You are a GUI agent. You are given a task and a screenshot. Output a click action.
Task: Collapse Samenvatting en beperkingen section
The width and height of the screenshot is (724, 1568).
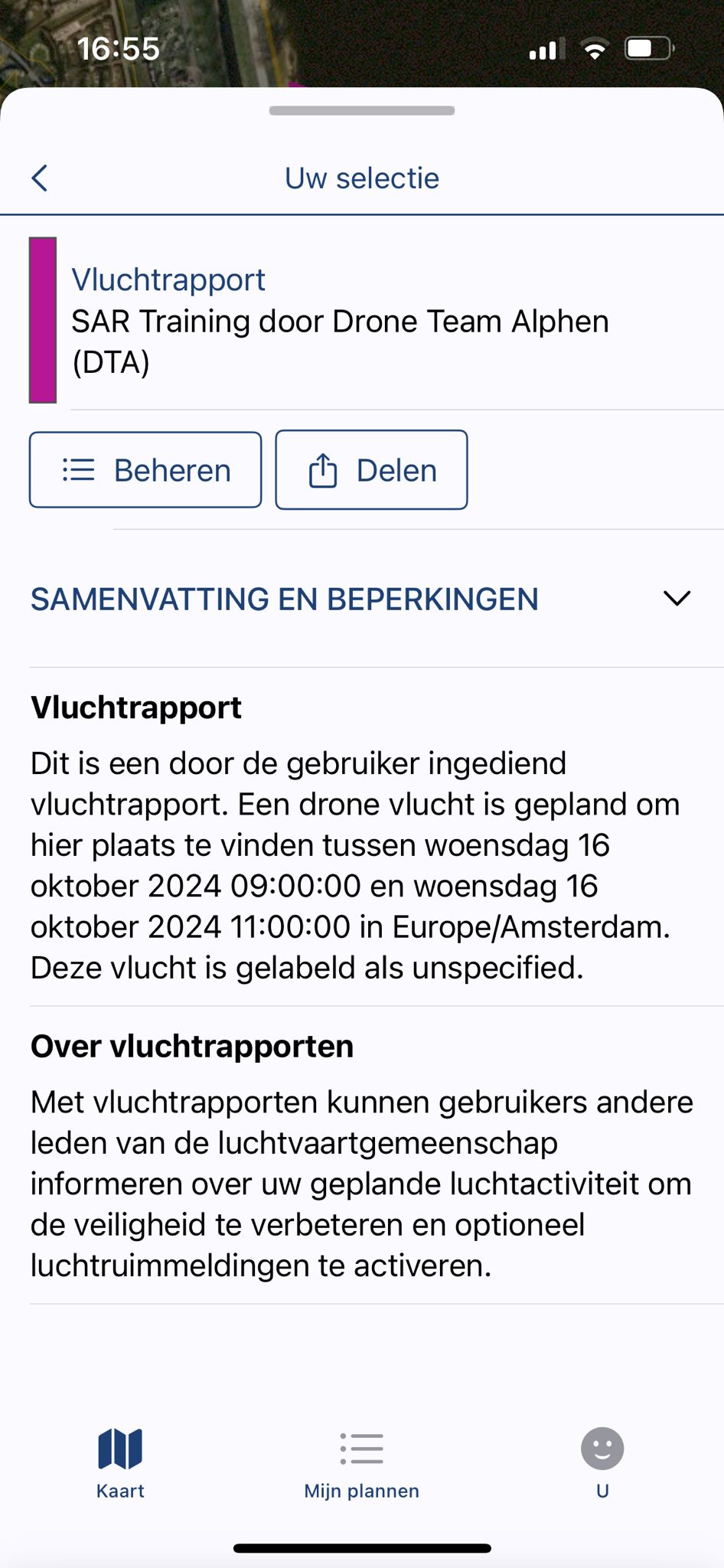coord(677,599)
